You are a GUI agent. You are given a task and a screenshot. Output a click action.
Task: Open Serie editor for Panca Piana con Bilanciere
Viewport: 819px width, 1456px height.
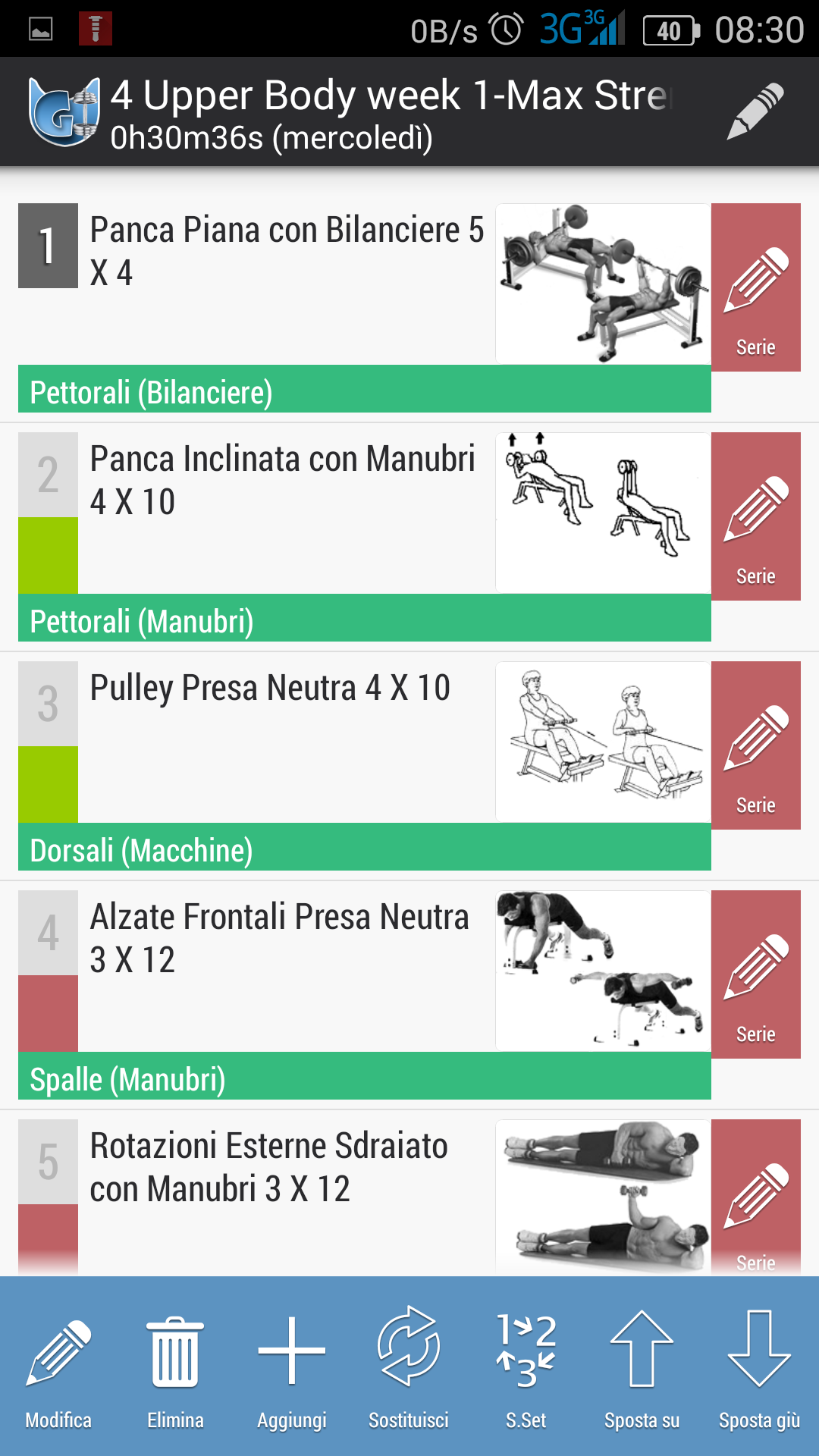pyautogui.click(x=755, y=287)
